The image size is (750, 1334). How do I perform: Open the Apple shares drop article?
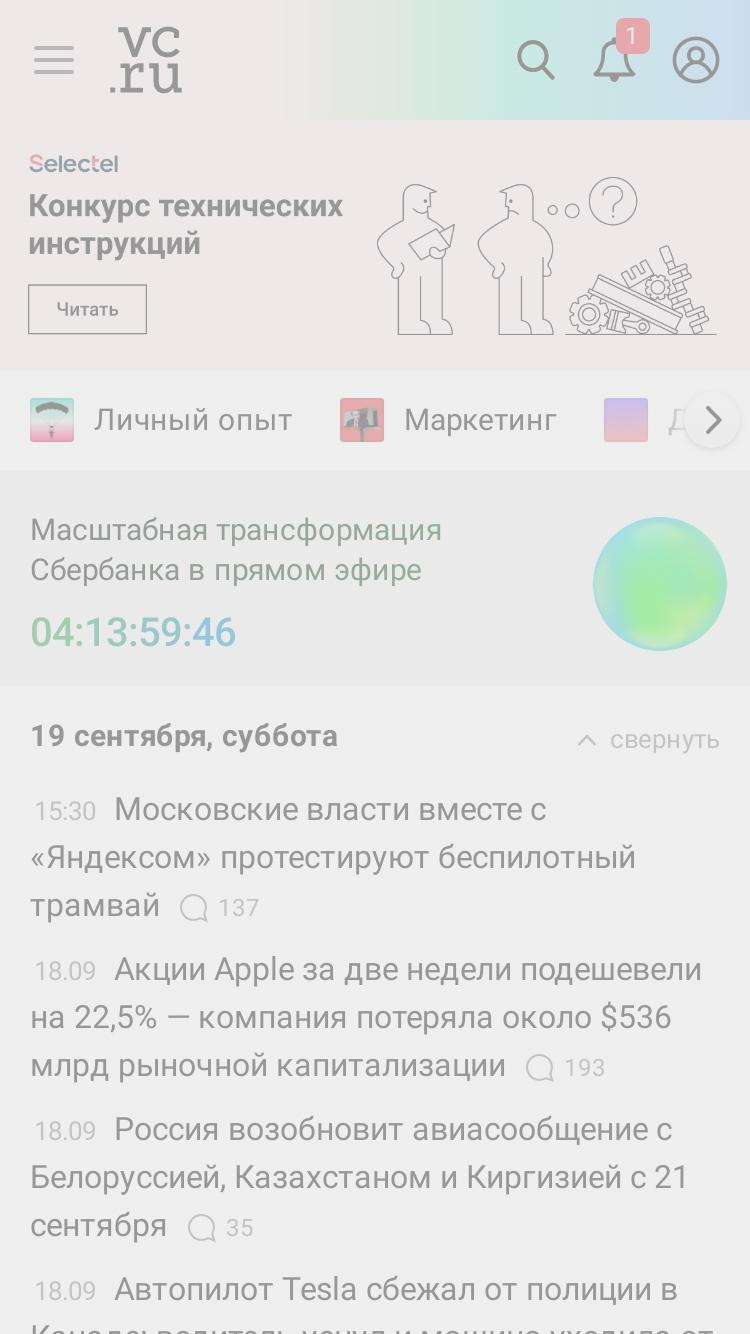[x=366, y=1017]
